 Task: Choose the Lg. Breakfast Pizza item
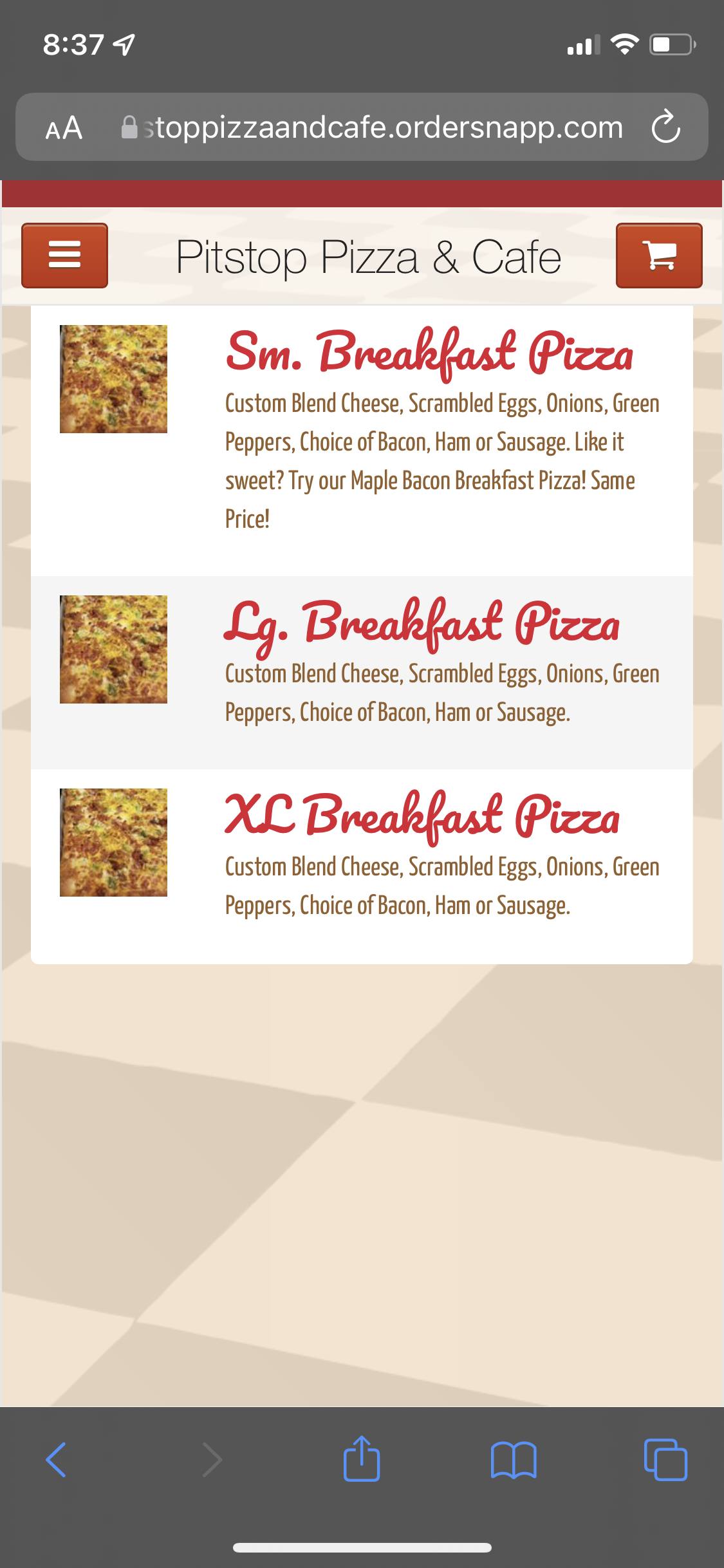[422, 623]
